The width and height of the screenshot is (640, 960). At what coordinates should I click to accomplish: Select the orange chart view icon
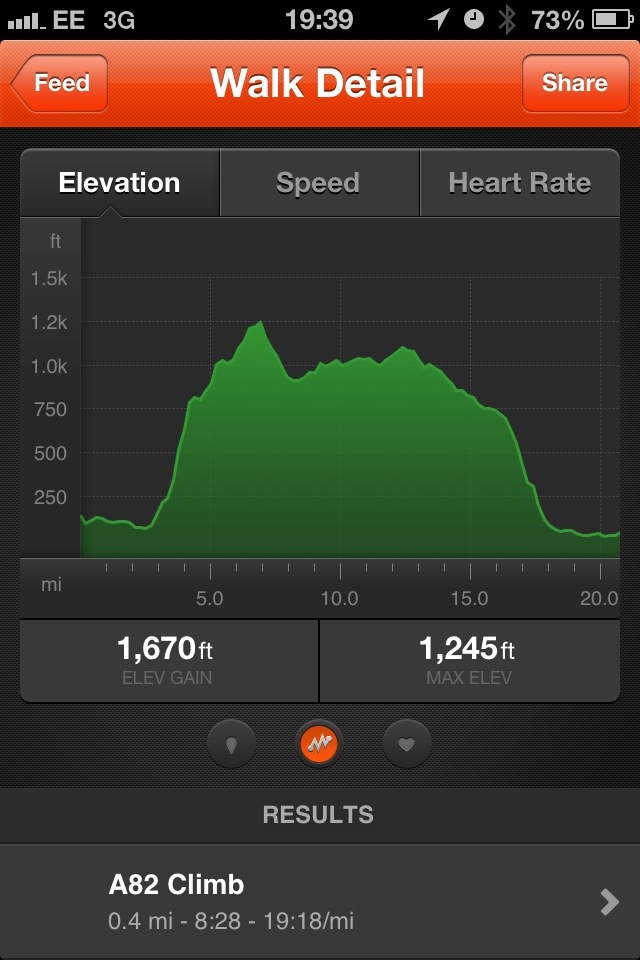tap(321, 743)
